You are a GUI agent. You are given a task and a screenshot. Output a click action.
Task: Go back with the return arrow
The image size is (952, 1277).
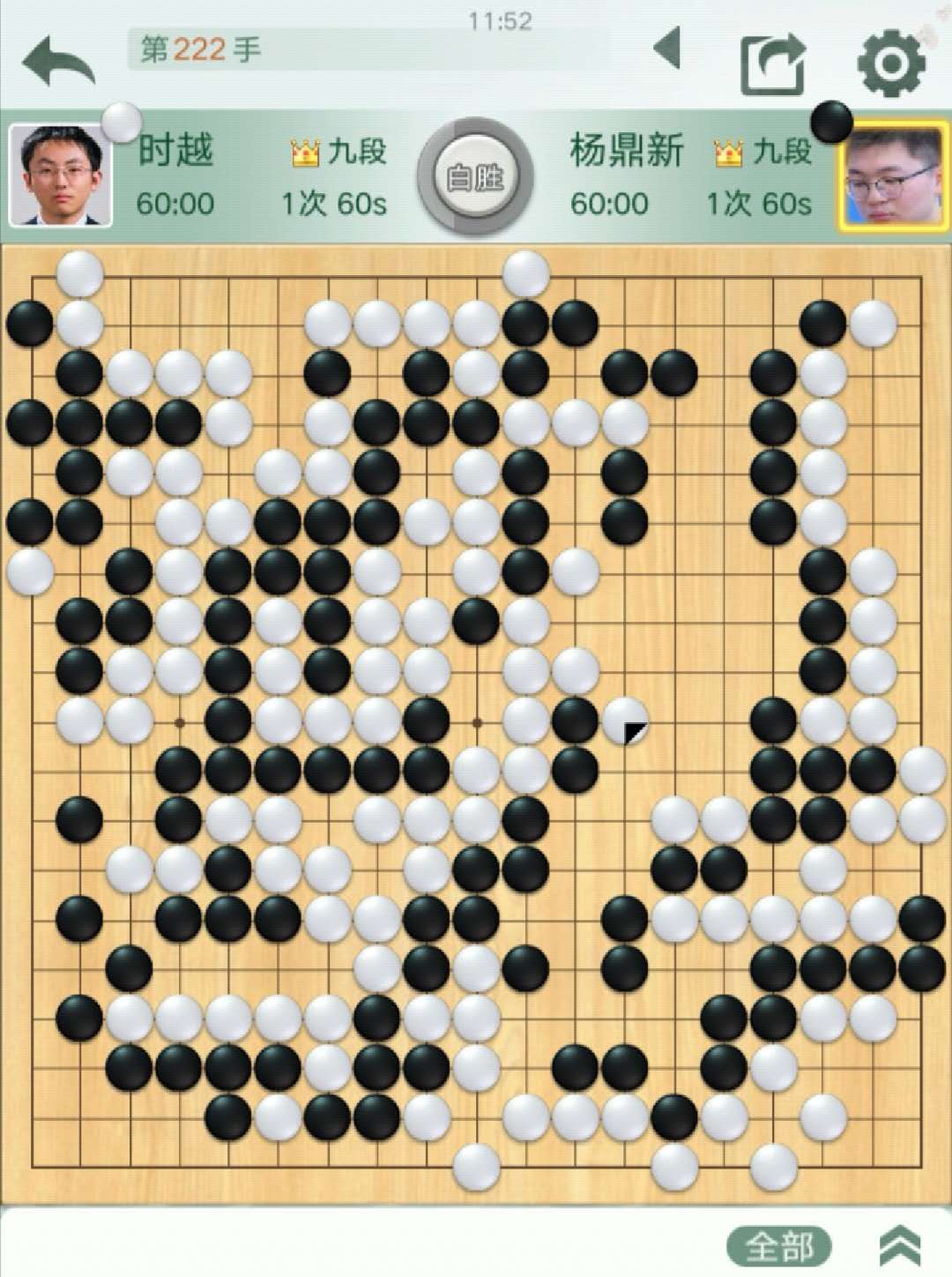58,62
